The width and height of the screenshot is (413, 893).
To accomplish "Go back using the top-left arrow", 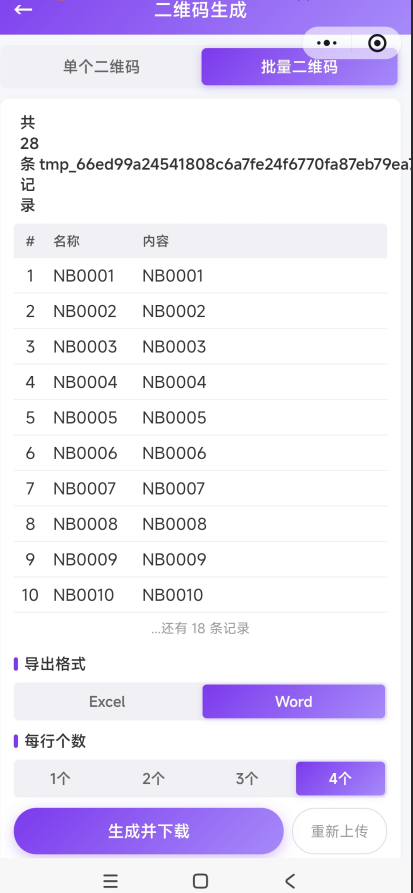I will (23, 10).
